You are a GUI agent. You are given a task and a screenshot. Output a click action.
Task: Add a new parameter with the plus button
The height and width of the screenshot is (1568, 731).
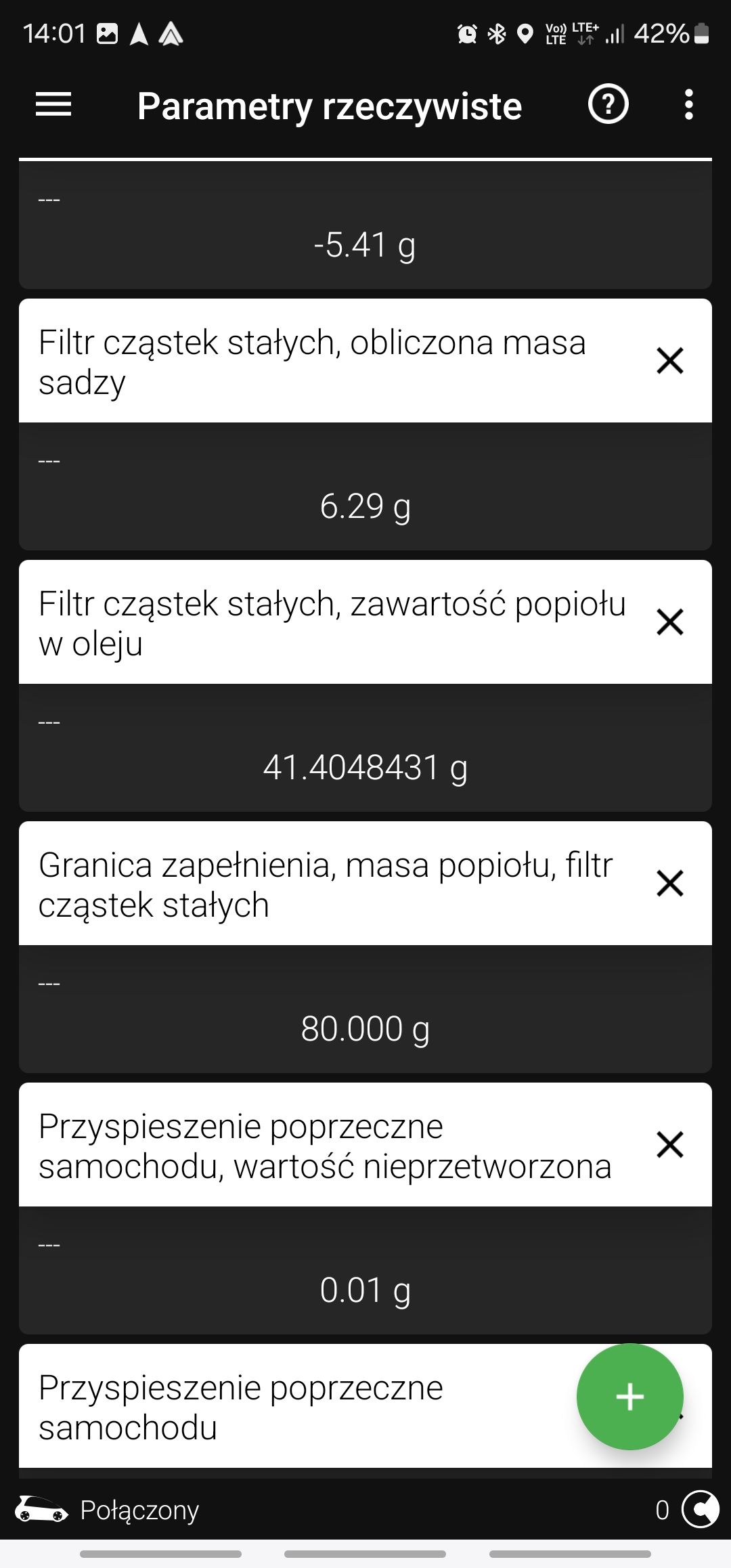(629, 1397)
